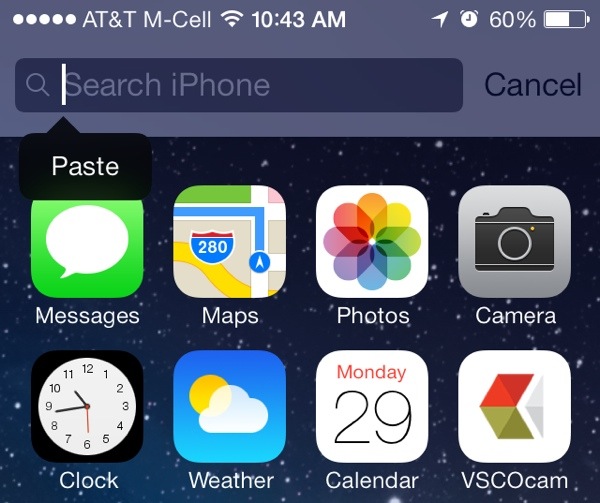Open the Clock app

[x=87, y=406]
